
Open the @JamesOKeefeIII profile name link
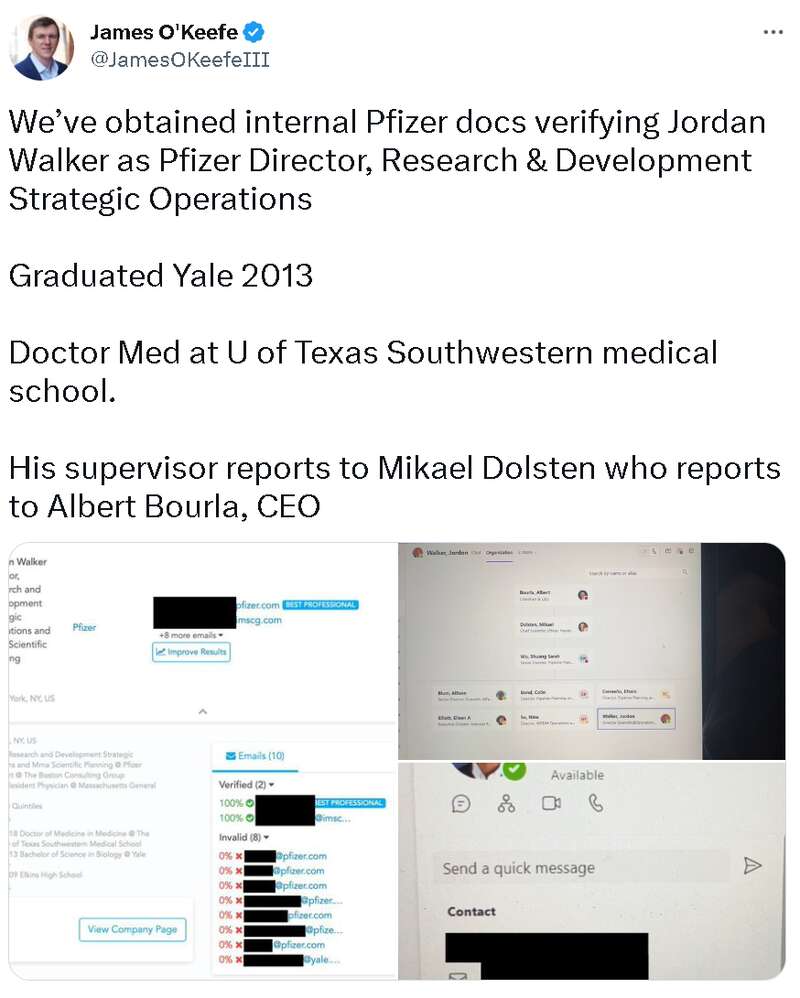tap(180, 59)
